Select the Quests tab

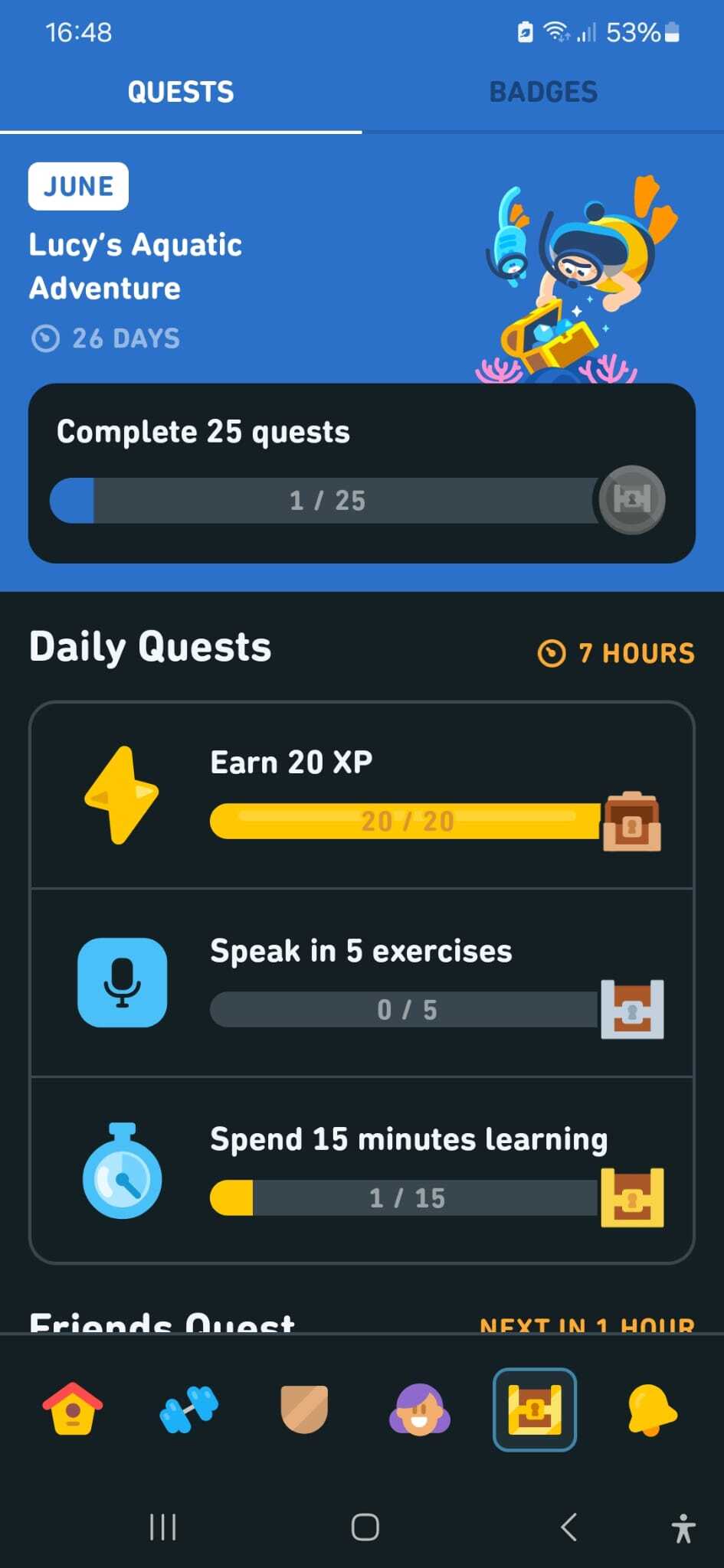point(181,92)
